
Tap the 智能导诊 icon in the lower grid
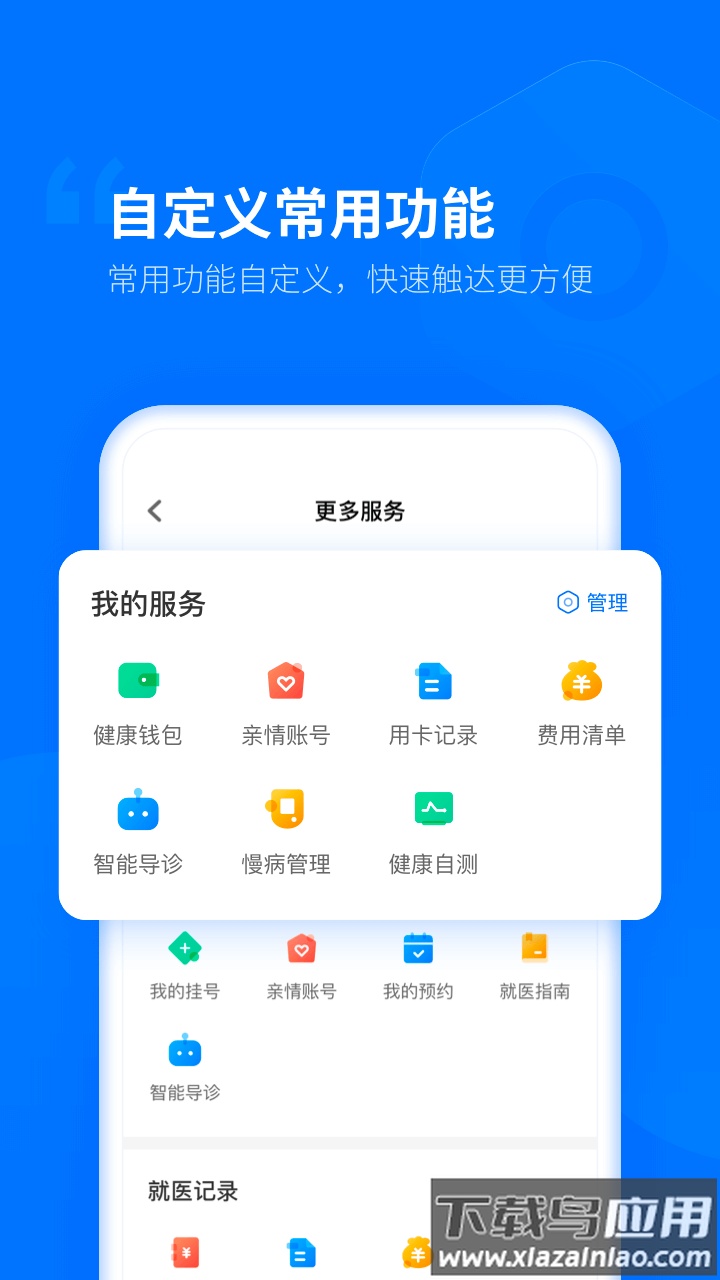coord(184,1051)
